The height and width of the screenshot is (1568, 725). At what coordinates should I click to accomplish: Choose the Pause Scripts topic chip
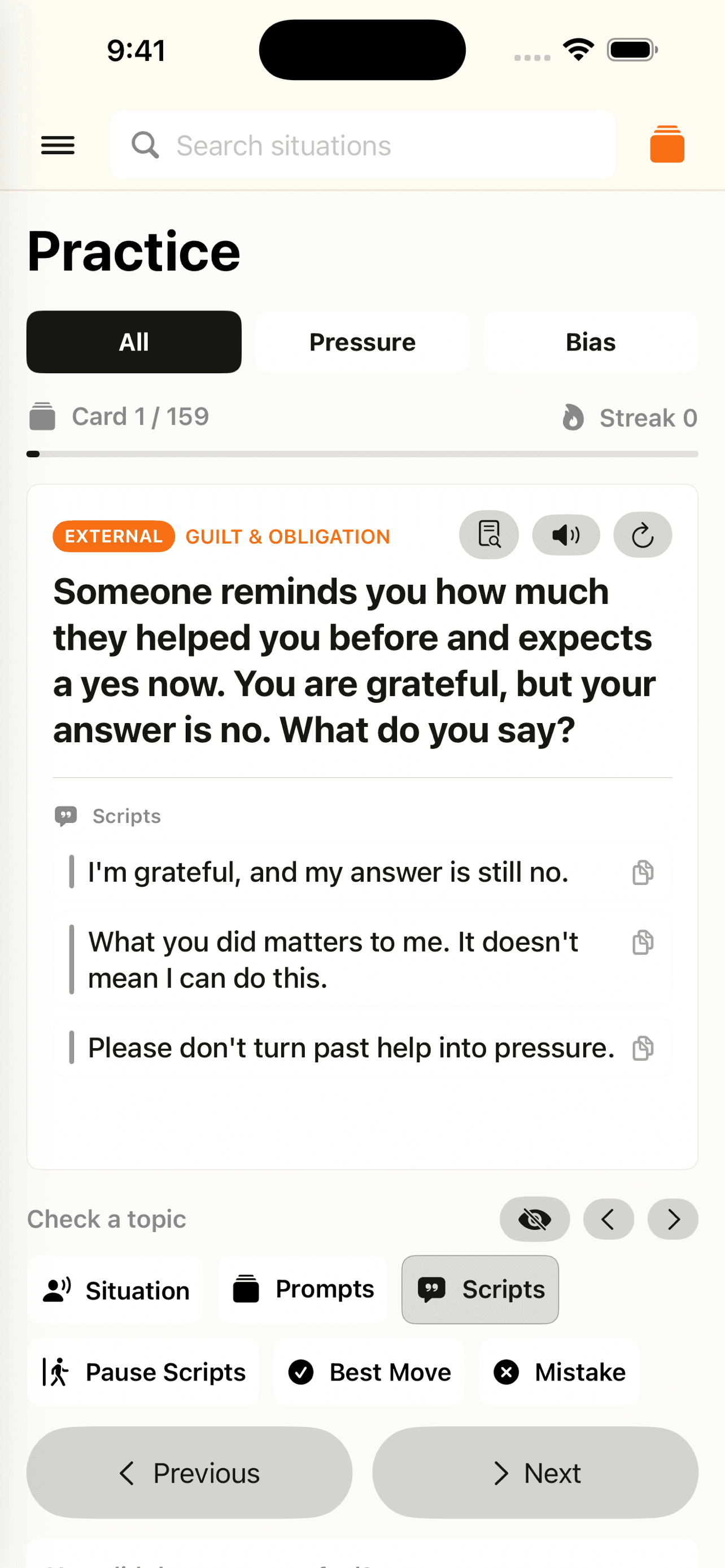coord(143,1372)
